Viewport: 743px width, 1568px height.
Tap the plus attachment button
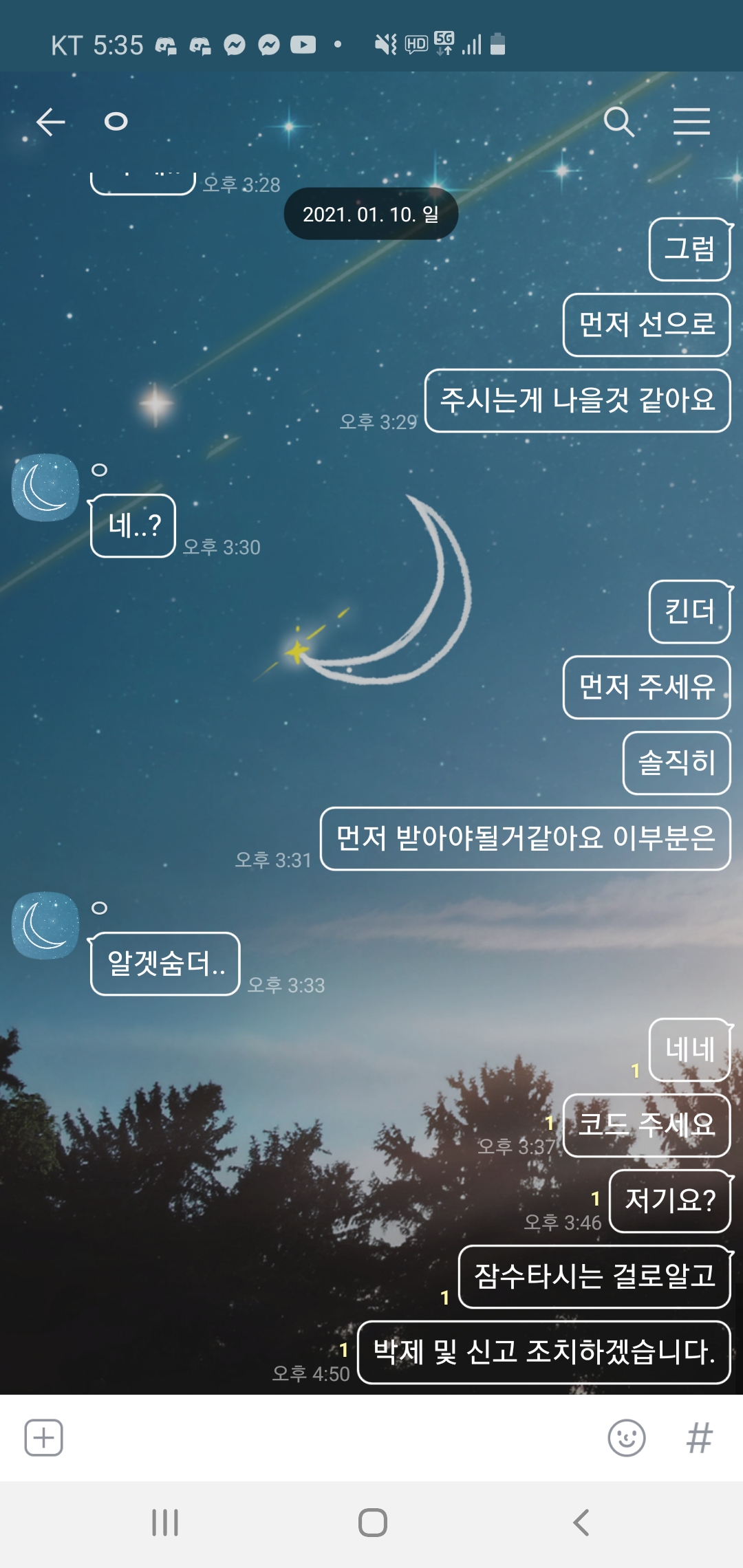pyautogui.click(x=44, y=1437)
